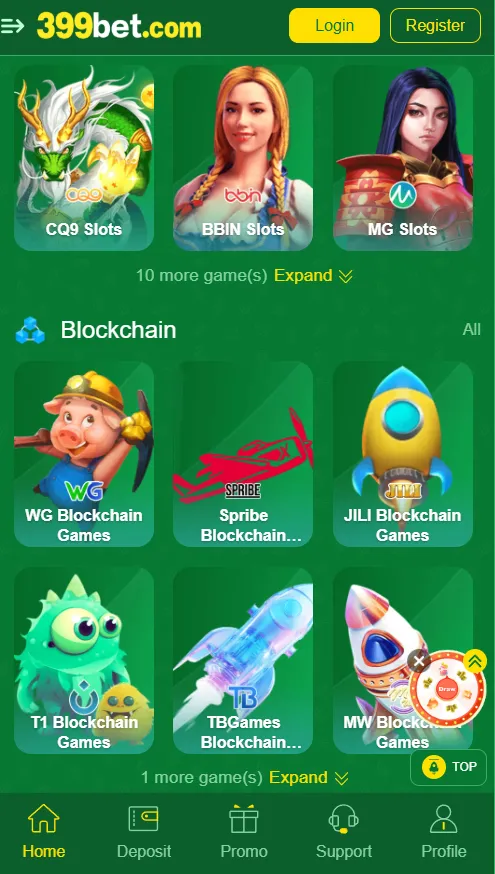Open CQ9 Slots
Screen dimensions: 495x874
point(84,158)
